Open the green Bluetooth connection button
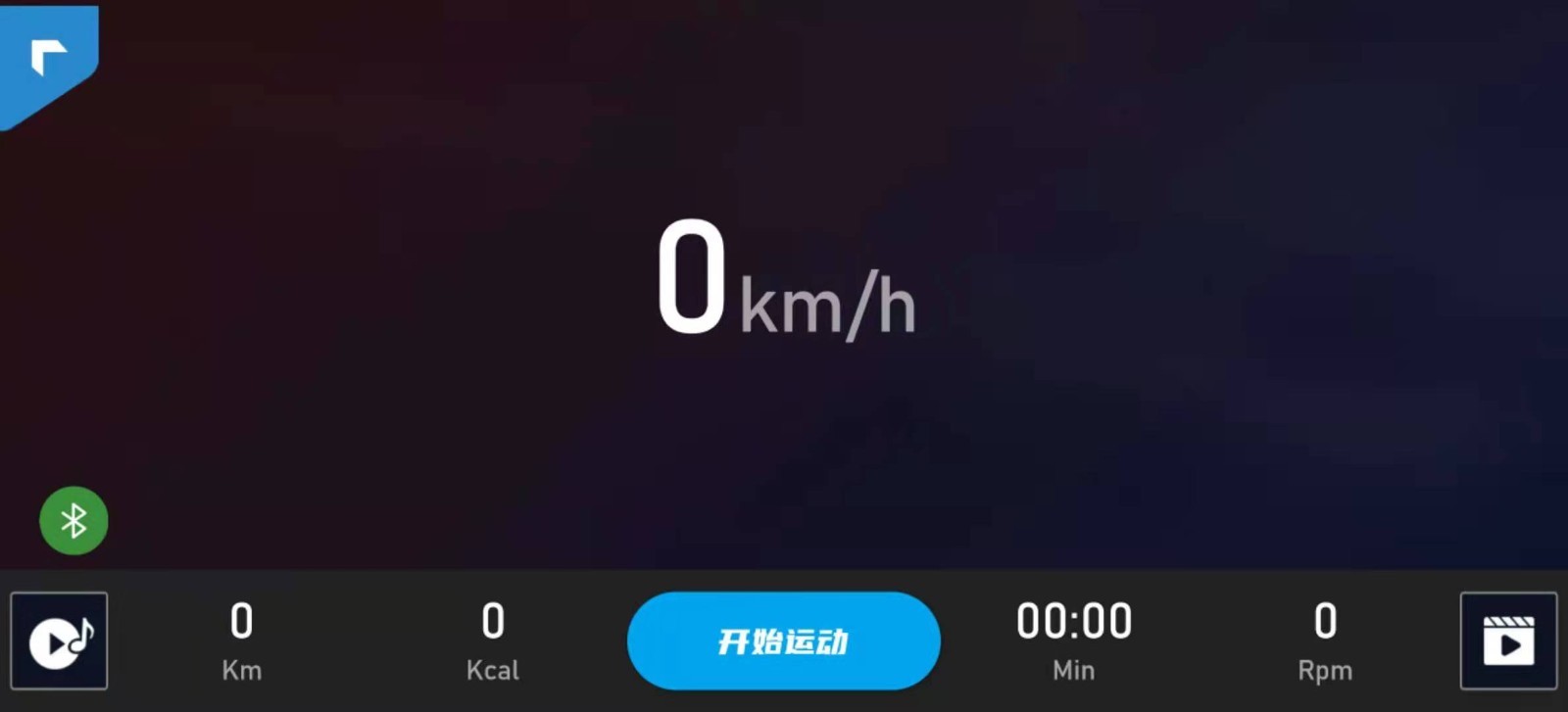This screenshot has width=1568, height=712. 73,520
